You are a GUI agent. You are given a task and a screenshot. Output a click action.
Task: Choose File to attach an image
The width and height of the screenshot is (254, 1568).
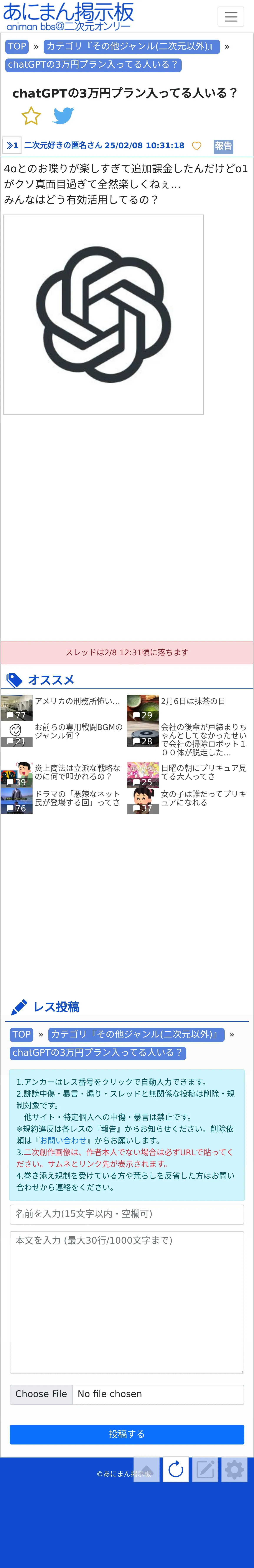[x=41, y=1394]
